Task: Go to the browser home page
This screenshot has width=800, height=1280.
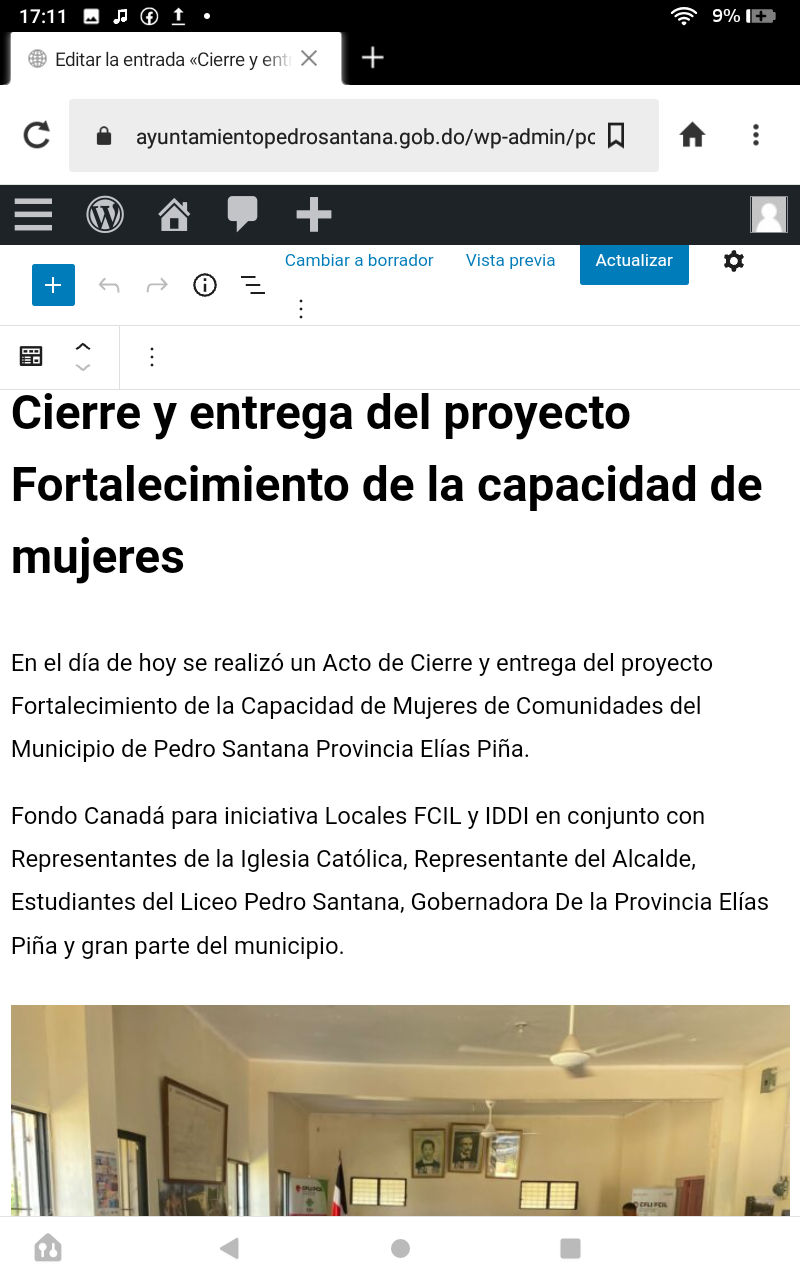Action: [692, 135]
